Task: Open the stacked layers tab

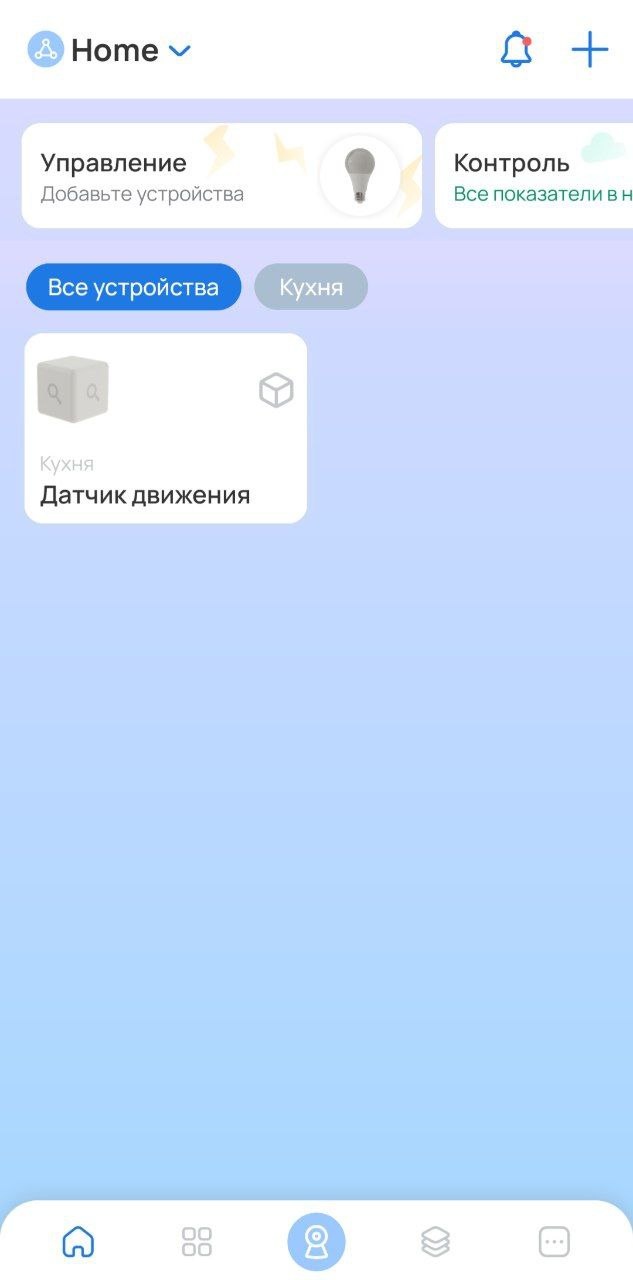Action: [x=435, y=1242]
